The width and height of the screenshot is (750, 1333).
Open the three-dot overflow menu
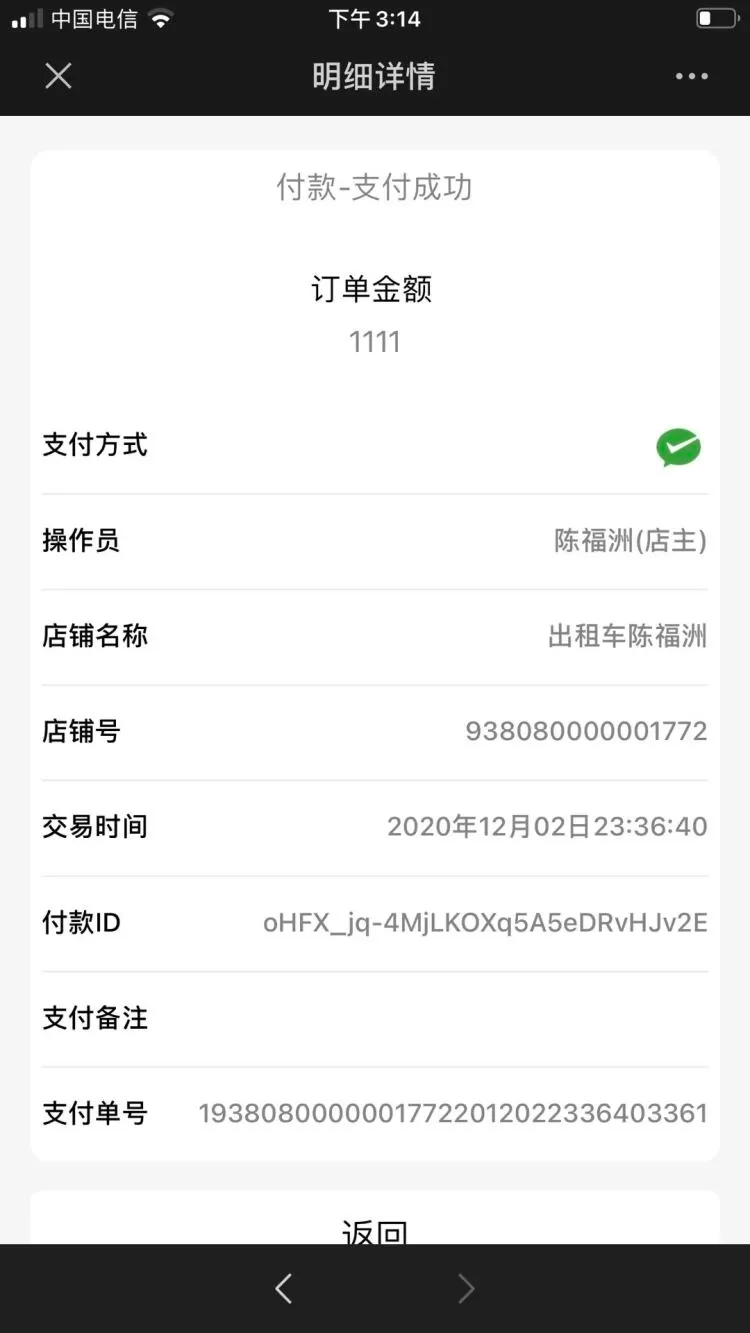691,76
